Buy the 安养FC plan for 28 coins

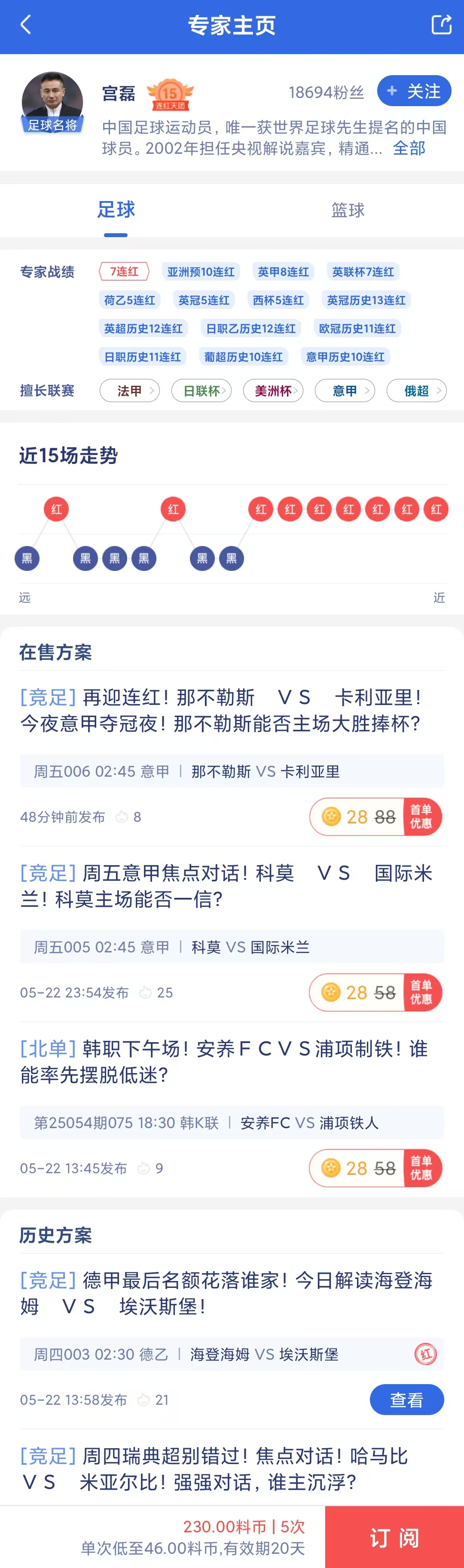click(375, 1168)
